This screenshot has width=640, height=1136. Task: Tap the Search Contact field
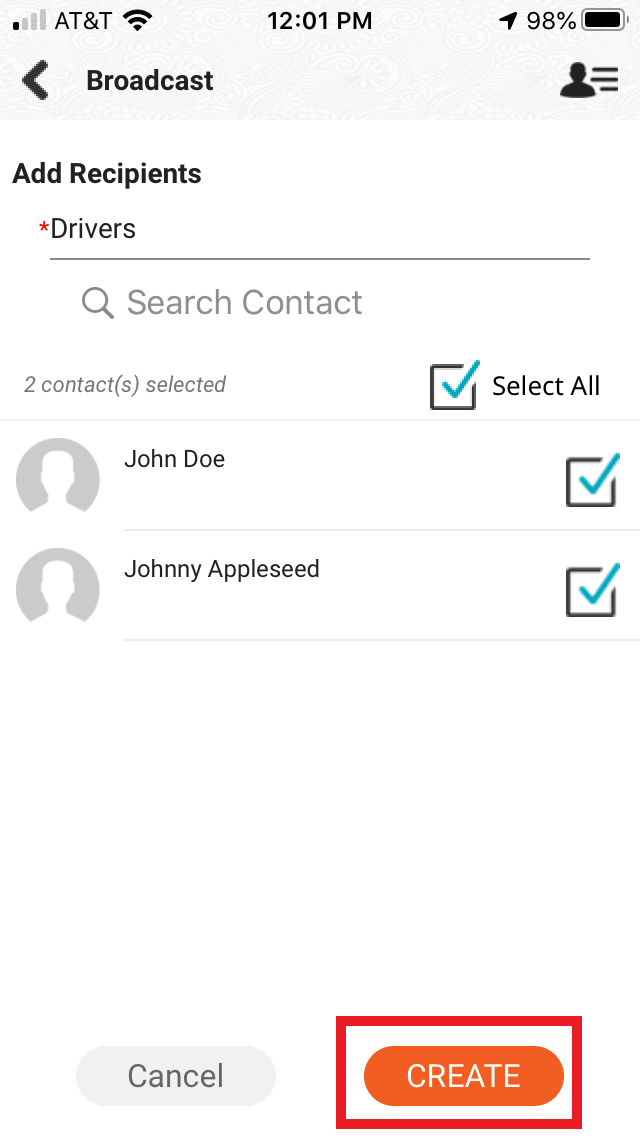pyautogui.click(x=244, y=302)
